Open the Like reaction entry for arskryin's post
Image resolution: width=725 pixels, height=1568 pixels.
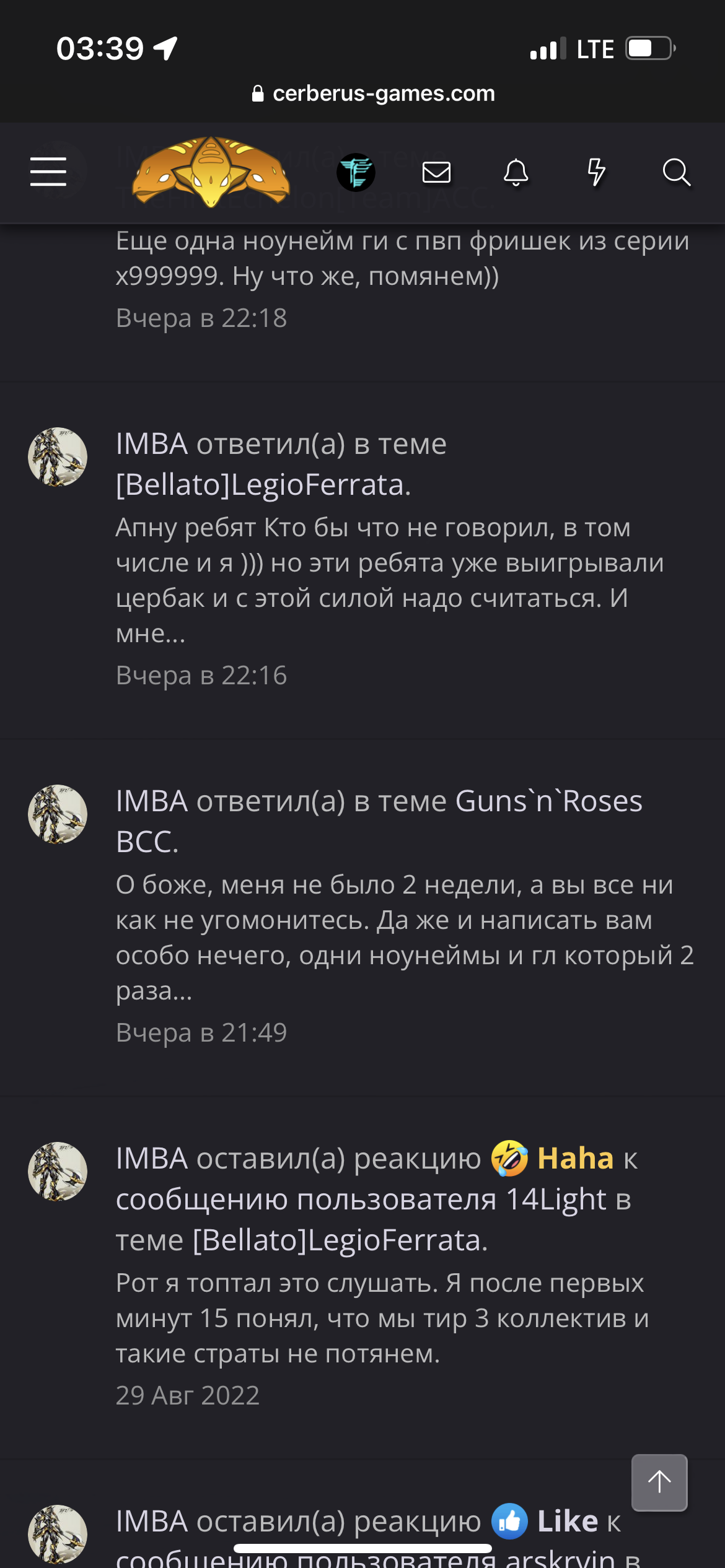[x=378, y=1535]
